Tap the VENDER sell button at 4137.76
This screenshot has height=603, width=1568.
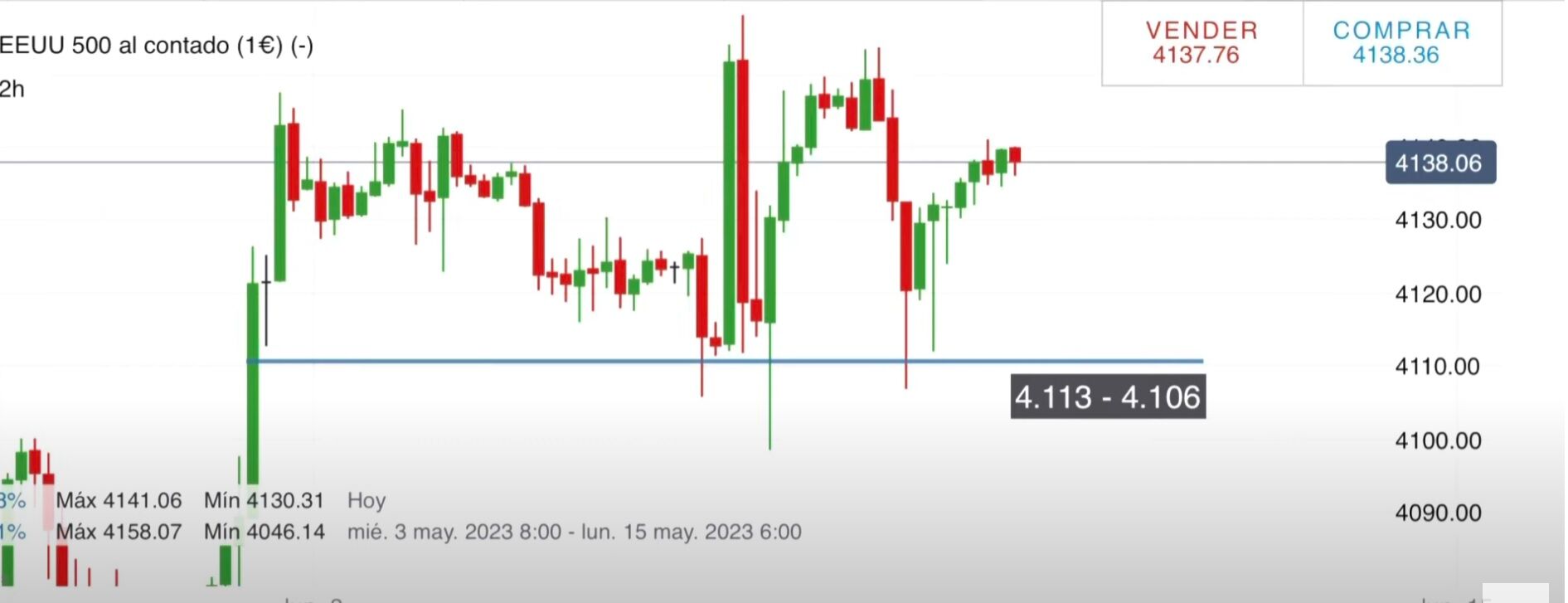tap(1201, 43)
